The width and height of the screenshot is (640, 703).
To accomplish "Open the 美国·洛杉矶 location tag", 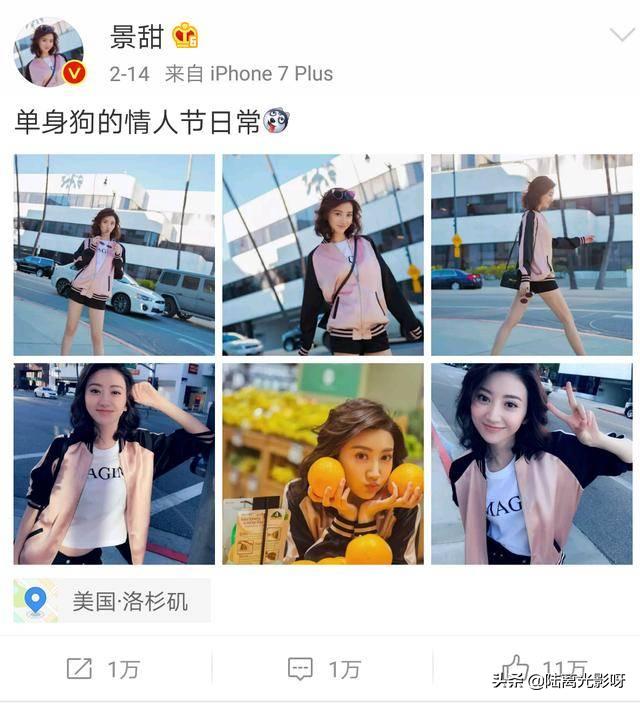I will click(112, 601).
